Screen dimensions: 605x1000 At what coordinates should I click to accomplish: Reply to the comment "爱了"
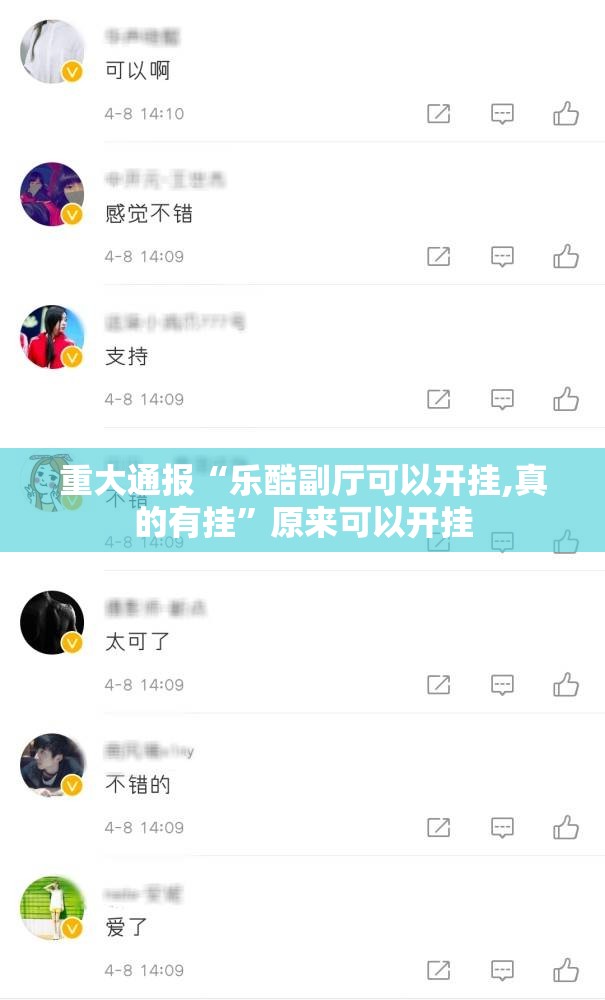[x=502, y=971]
